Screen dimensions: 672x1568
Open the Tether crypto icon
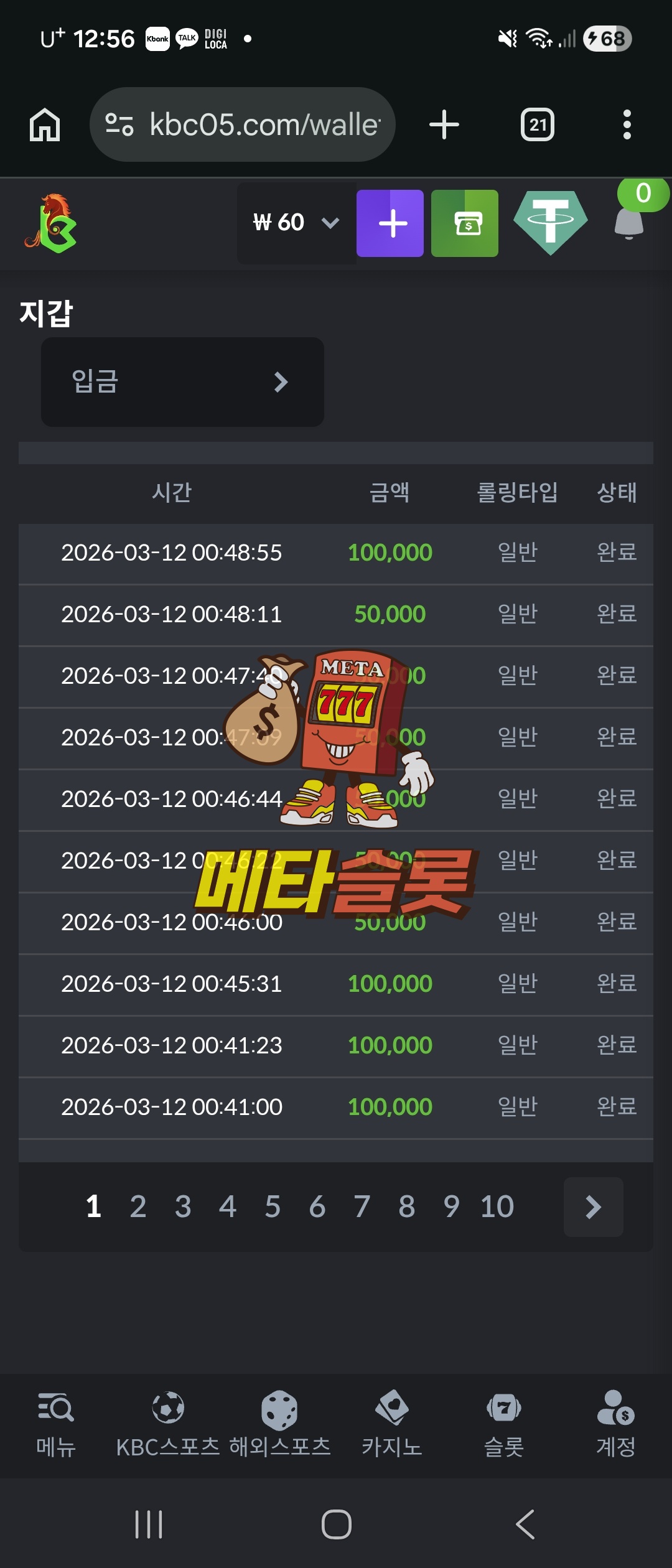551,222
